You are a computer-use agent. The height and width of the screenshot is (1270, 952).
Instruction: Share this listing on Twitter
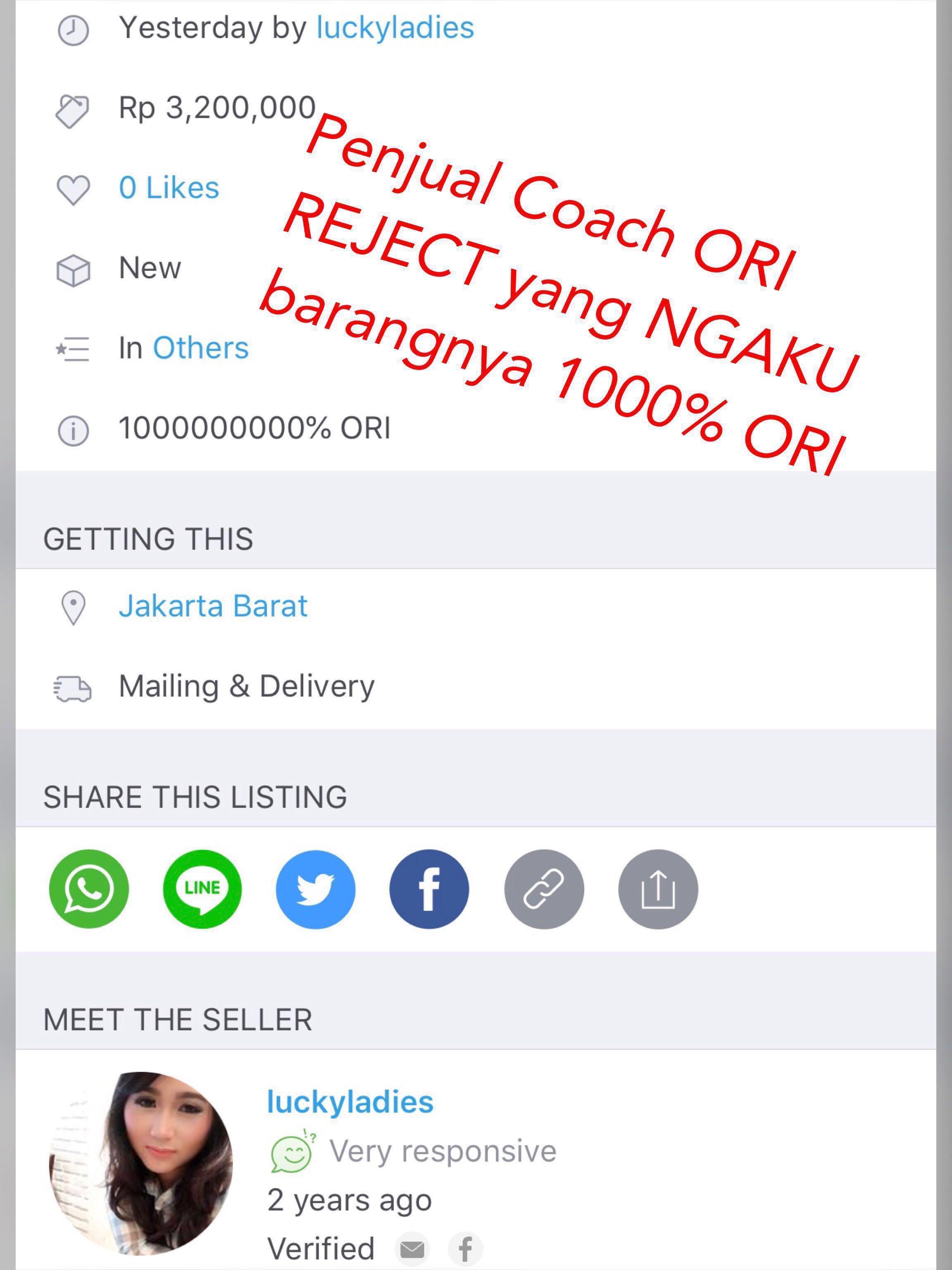click(316, 889)
